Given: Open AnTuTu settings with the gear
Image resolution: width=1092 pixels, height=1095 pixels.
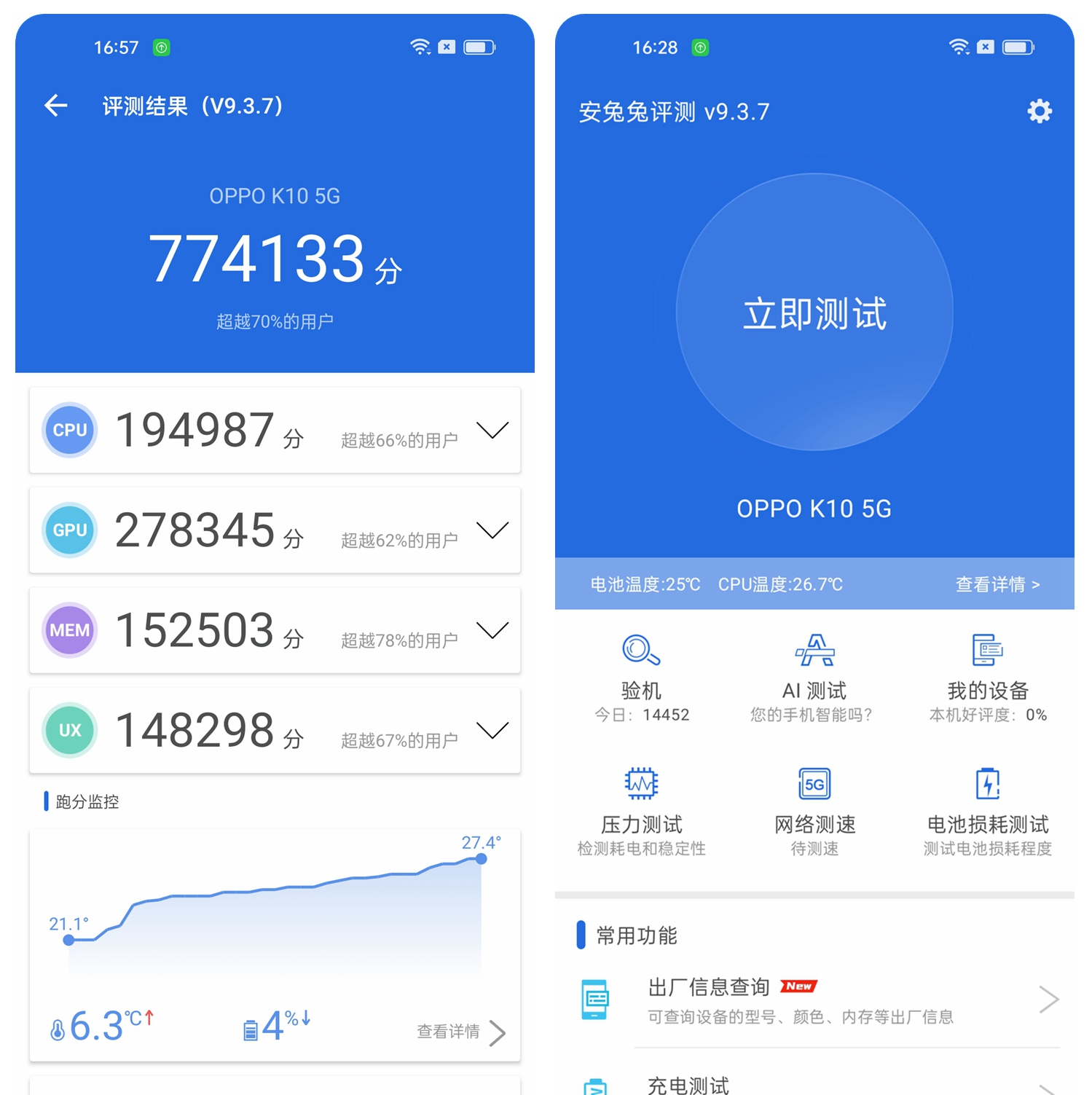Looking at the screenshot, I should [1040, 111].
